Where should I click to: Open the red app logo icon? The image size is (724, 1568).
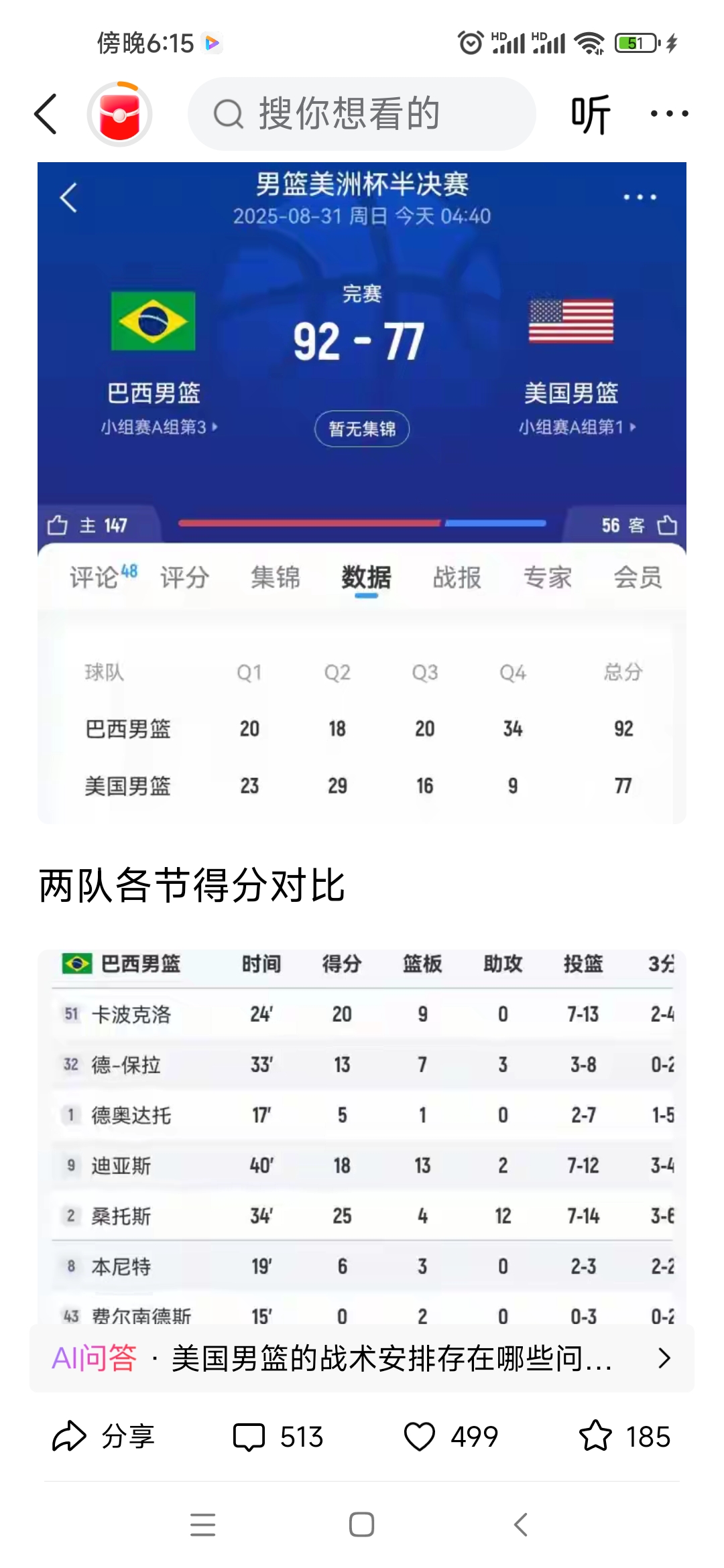[x=118, y=114]
